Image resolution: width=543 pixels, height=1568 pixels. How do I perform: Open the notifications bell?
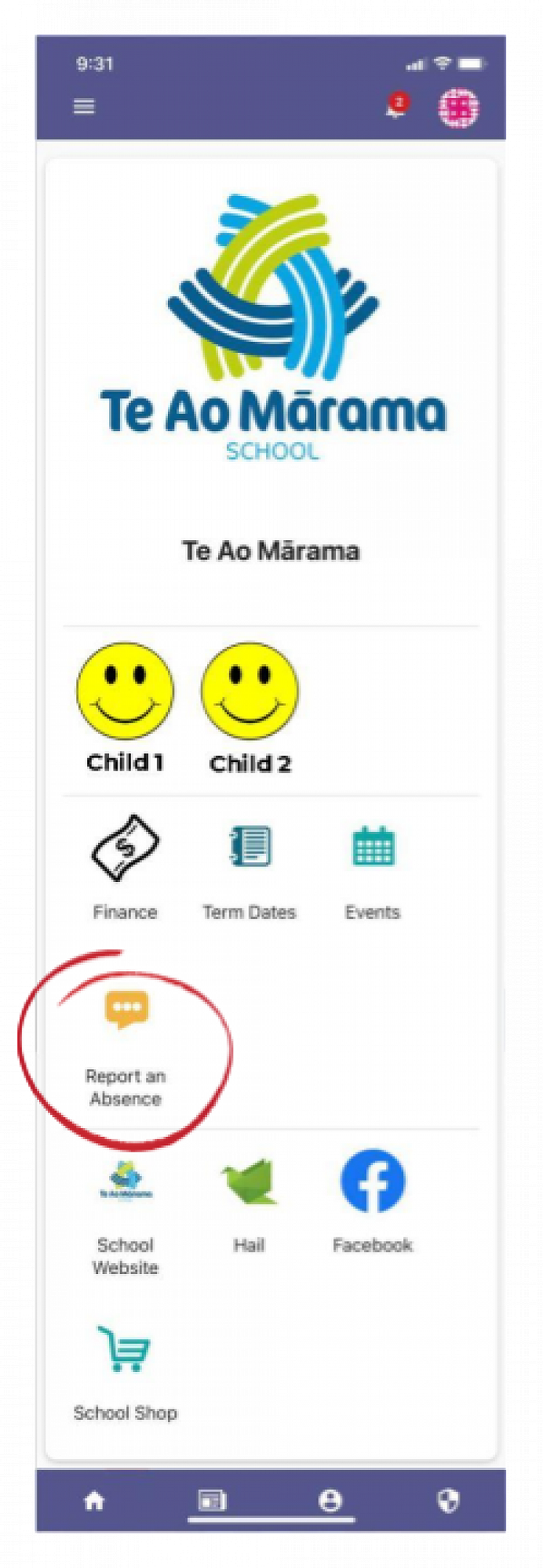point(396,107)
